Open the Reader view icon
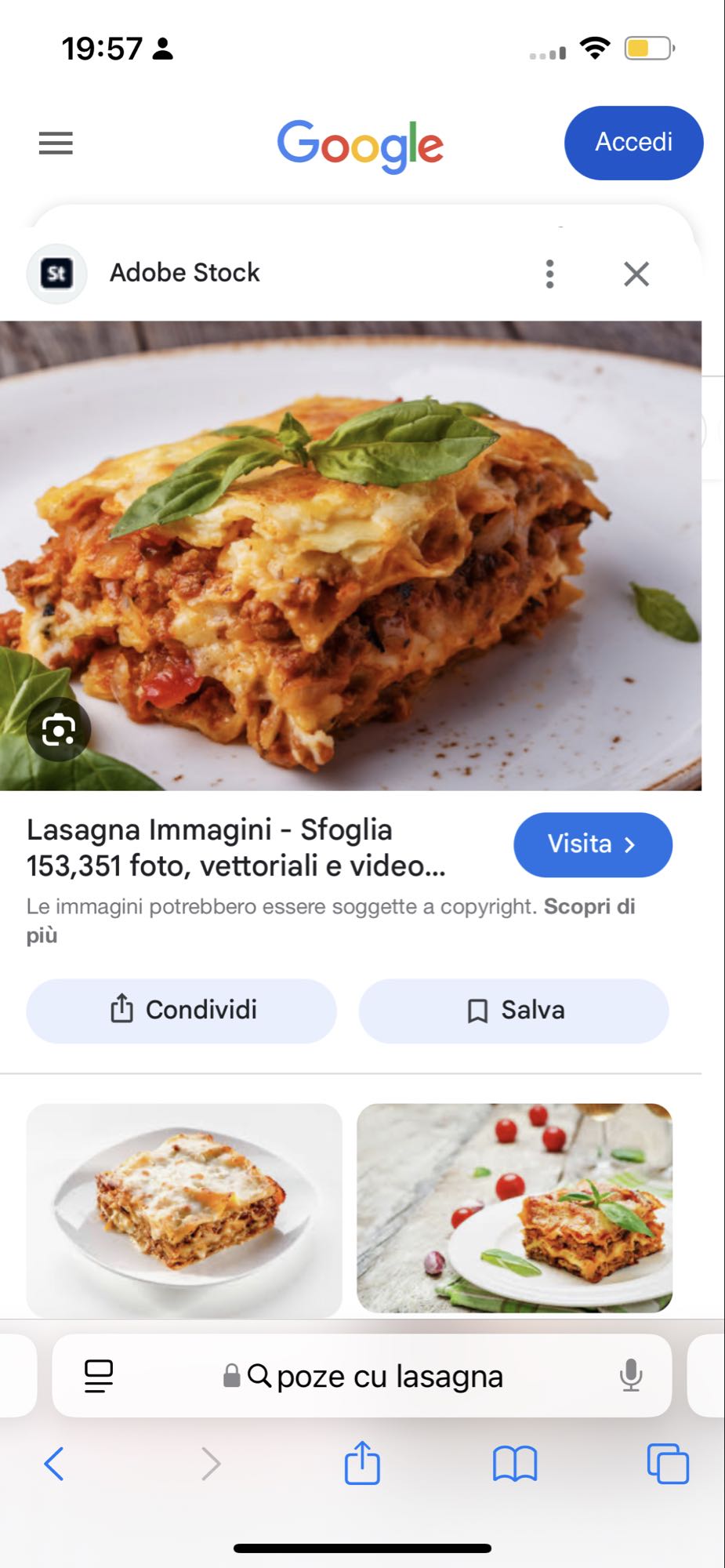The width and height of the screenshot is (725, 1568). (x=97, y=1374)
